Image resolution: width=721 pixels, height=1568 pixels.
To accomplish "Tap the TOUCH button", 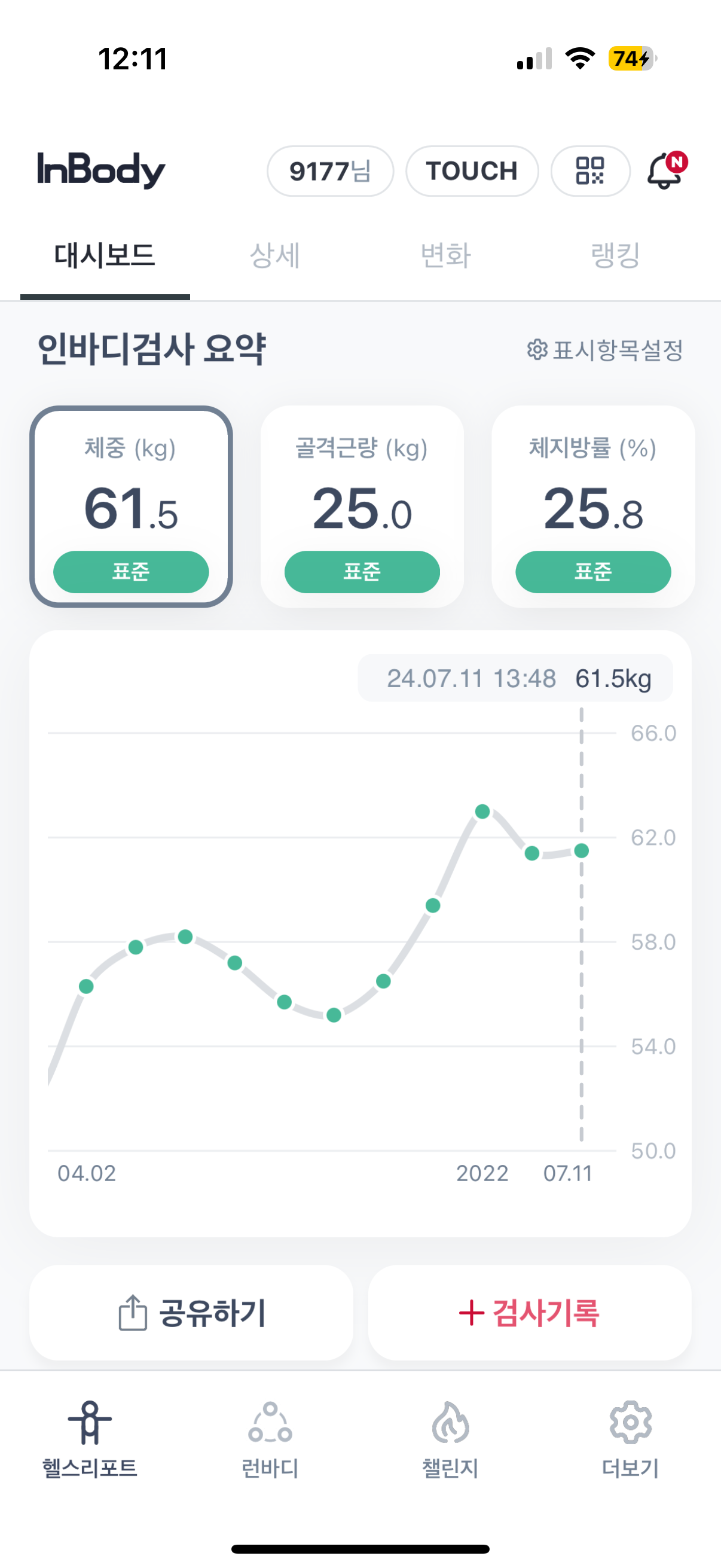I will coord(472,171).
